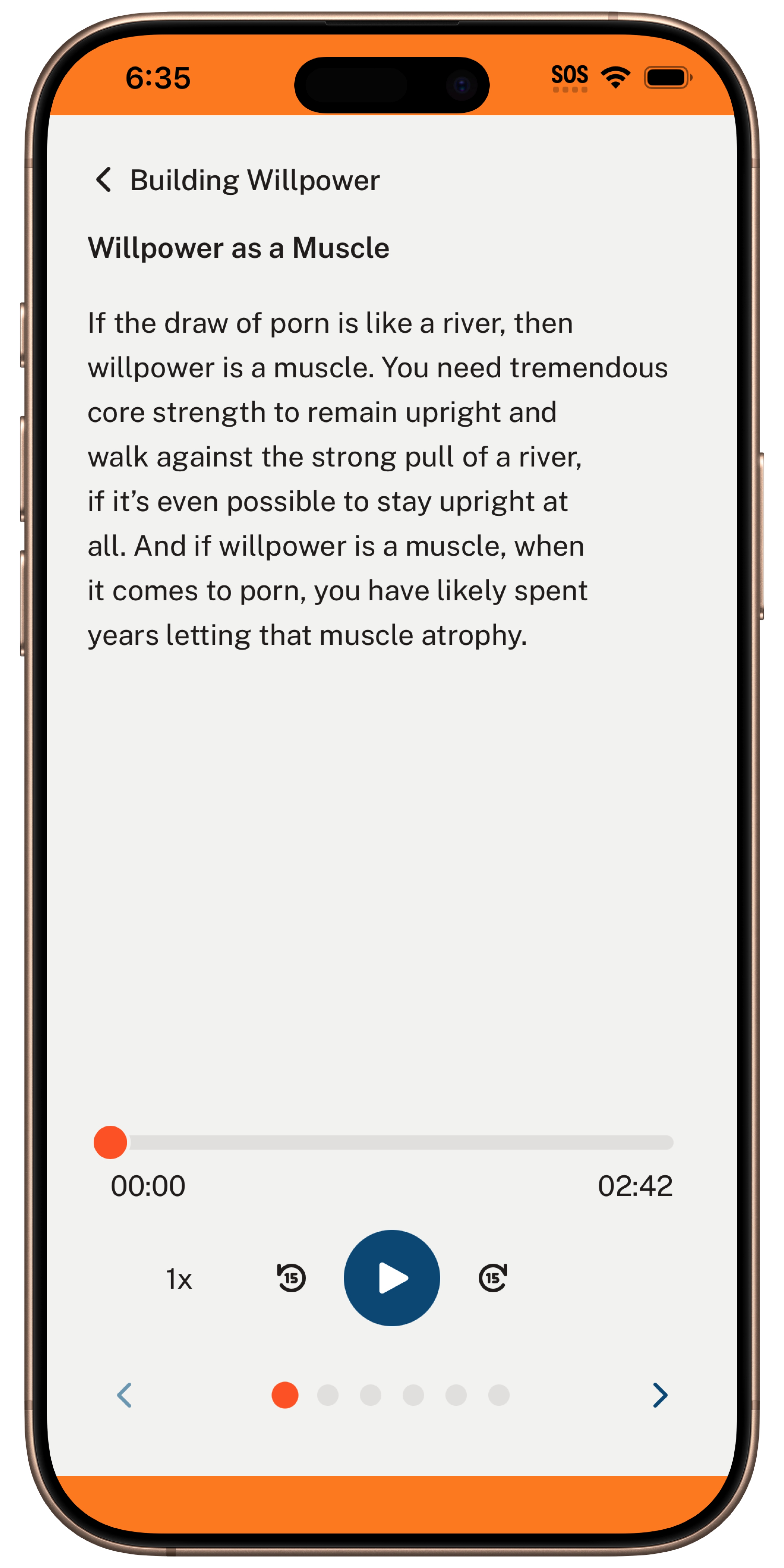
Task: Play the audio lesson
Action: 392,1278
